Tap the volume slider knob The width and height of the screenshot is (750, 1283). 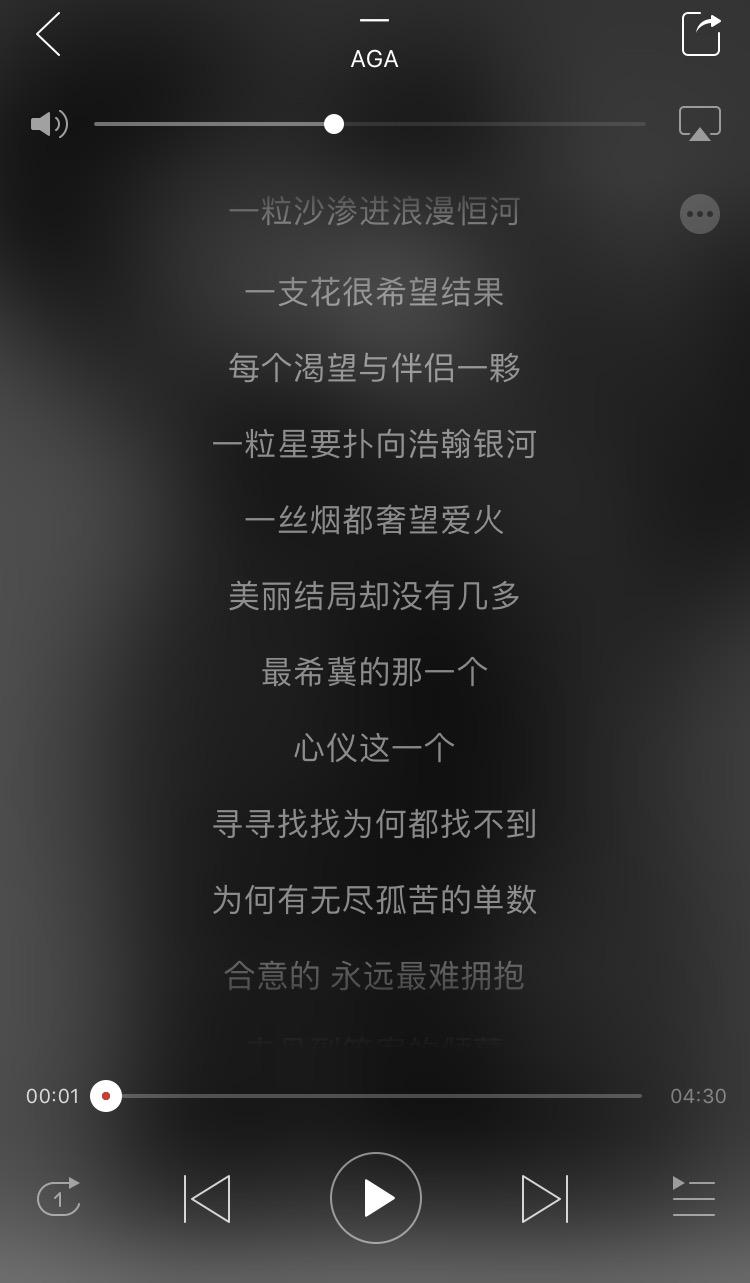334,124
